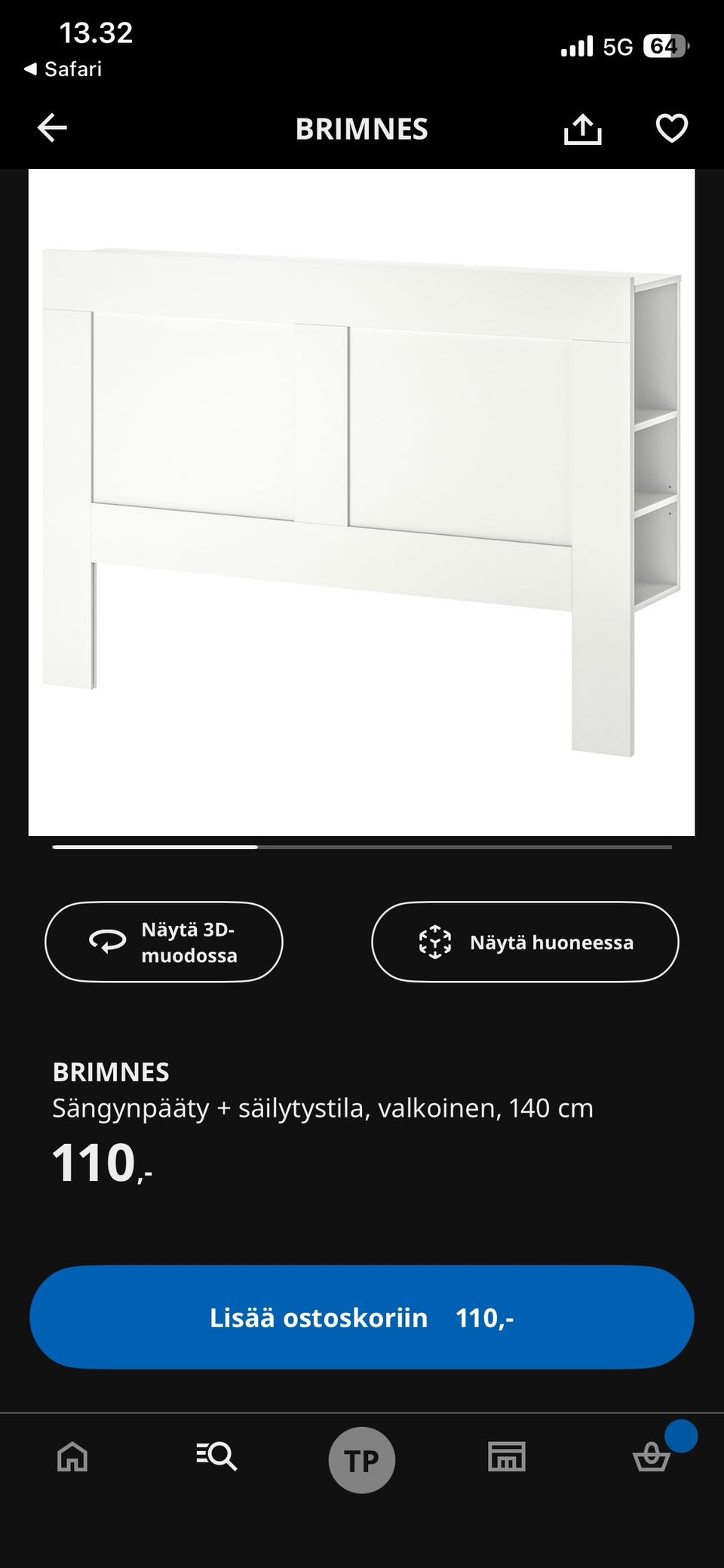Tap the BRIMNES title in the header

click(x=360, y=128)
